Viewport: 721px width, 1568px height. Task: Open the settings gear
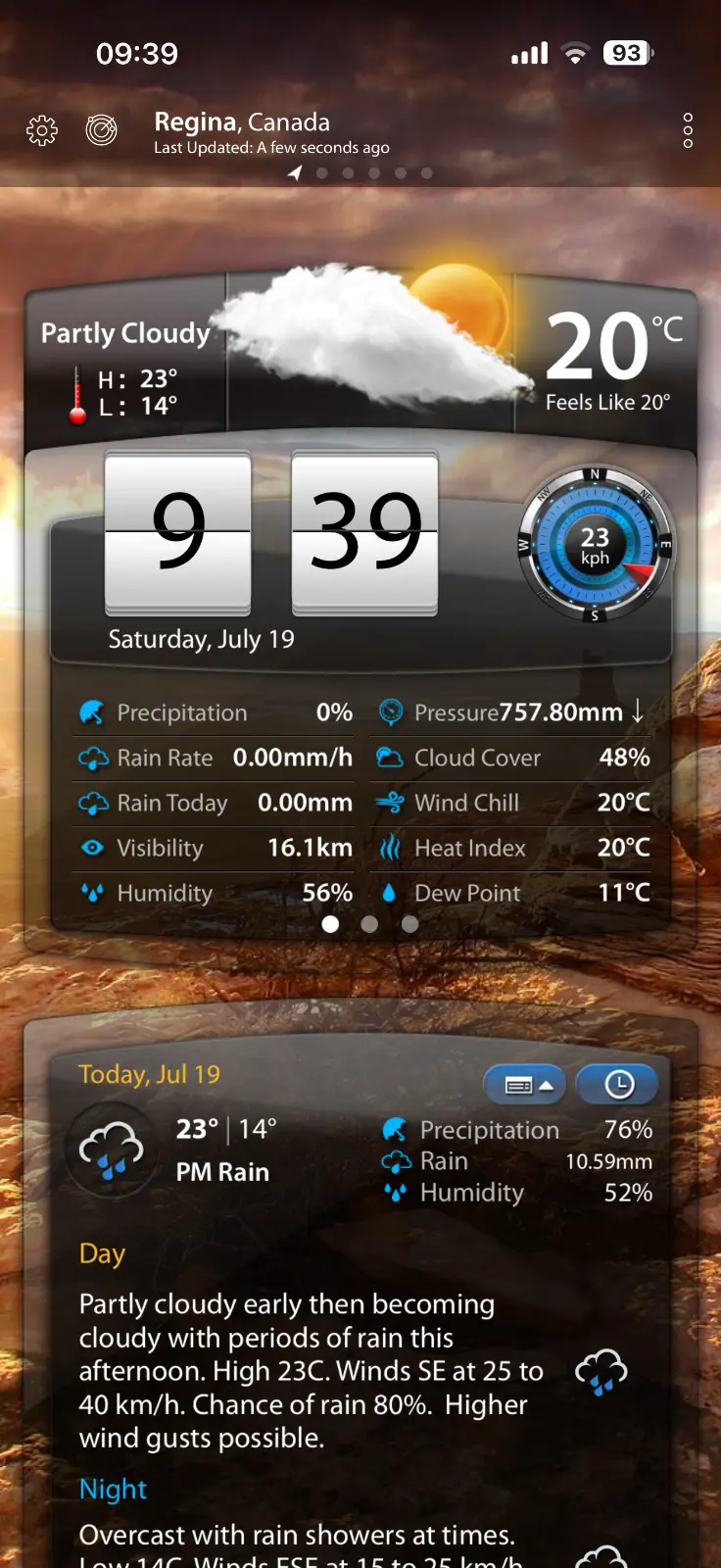42,130
